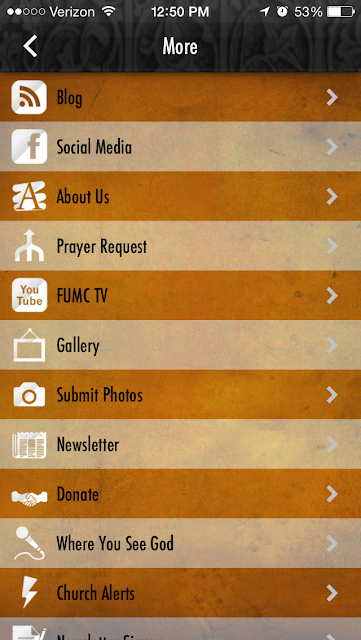
Task: Open Prayer Request
Action: [180, 246]
